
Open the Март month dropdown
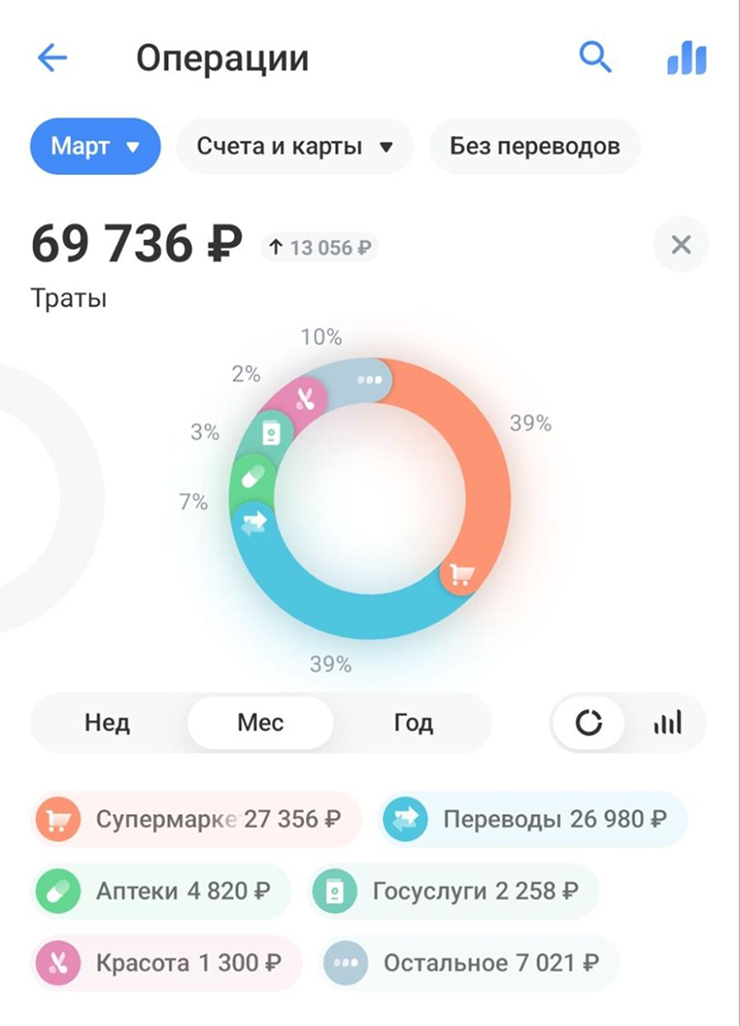(x=96, y=147)
